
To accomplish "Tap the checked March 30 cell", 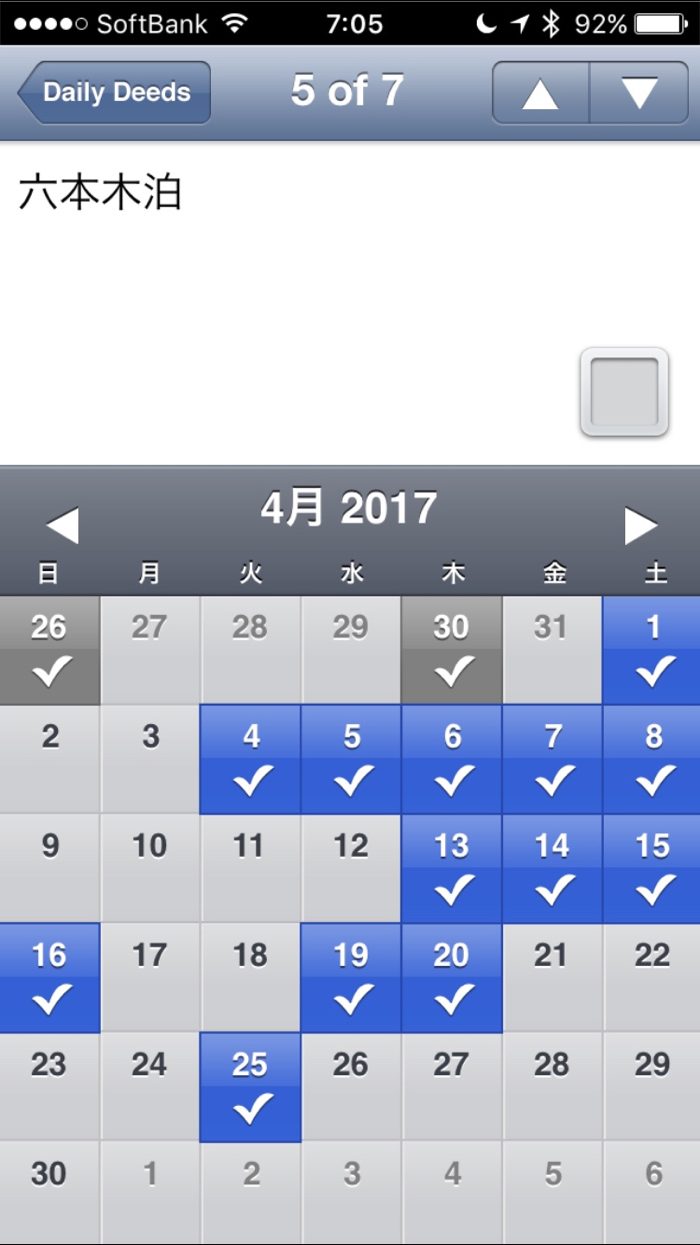I will (452, 651).
